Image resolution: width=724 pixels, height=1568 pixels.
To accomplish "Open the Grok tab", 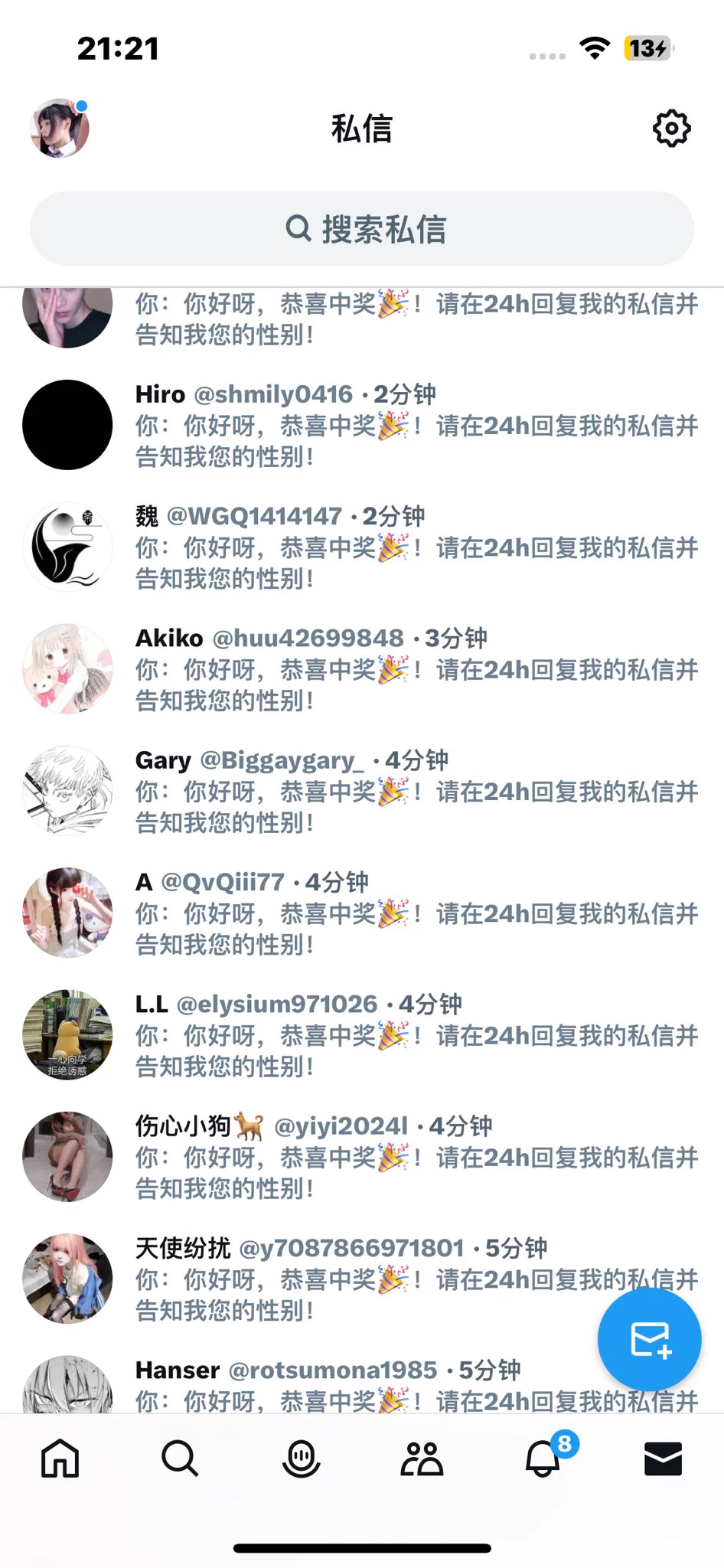I will point(301,1459).
